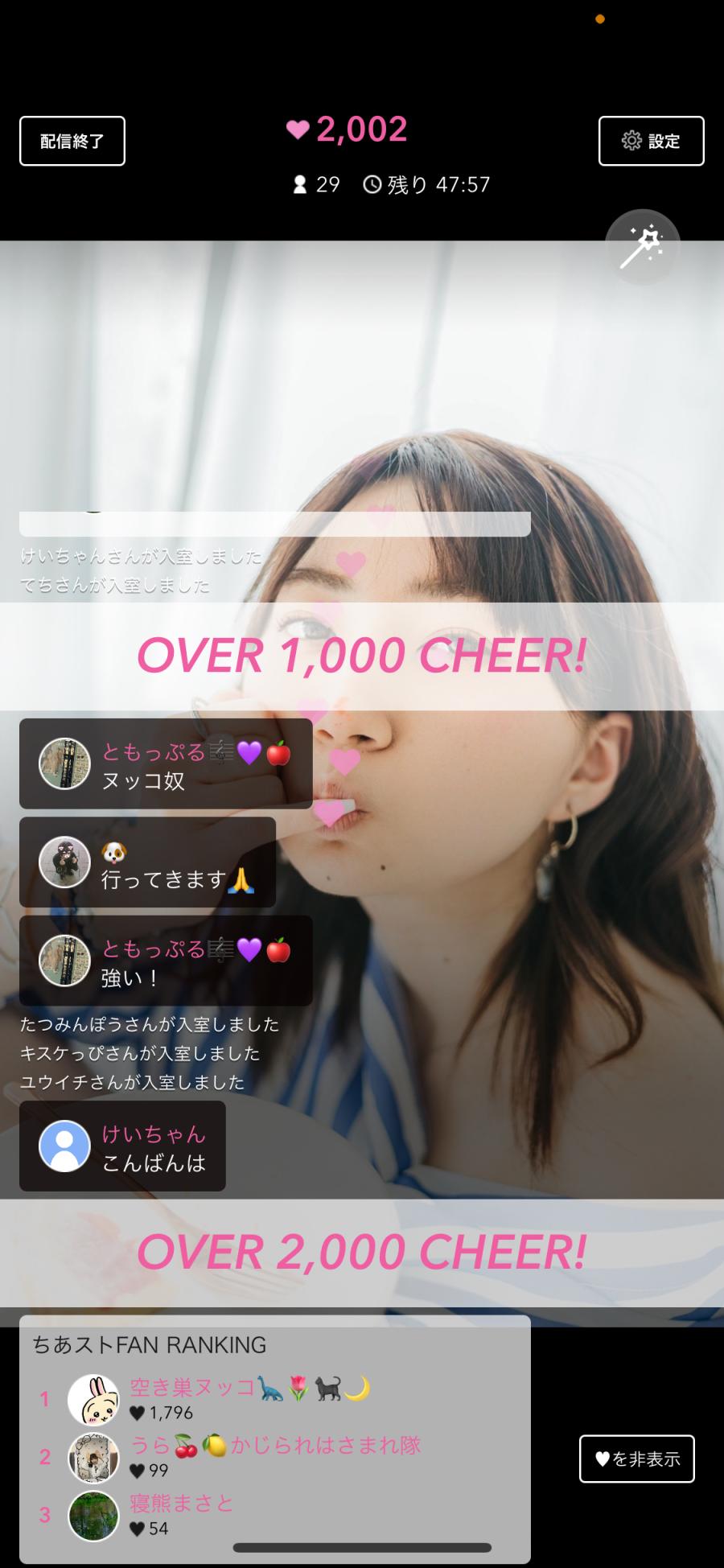Open the 設定 settings button
The height and width of the screenshot is (1568, 724).
coord(651,141)
